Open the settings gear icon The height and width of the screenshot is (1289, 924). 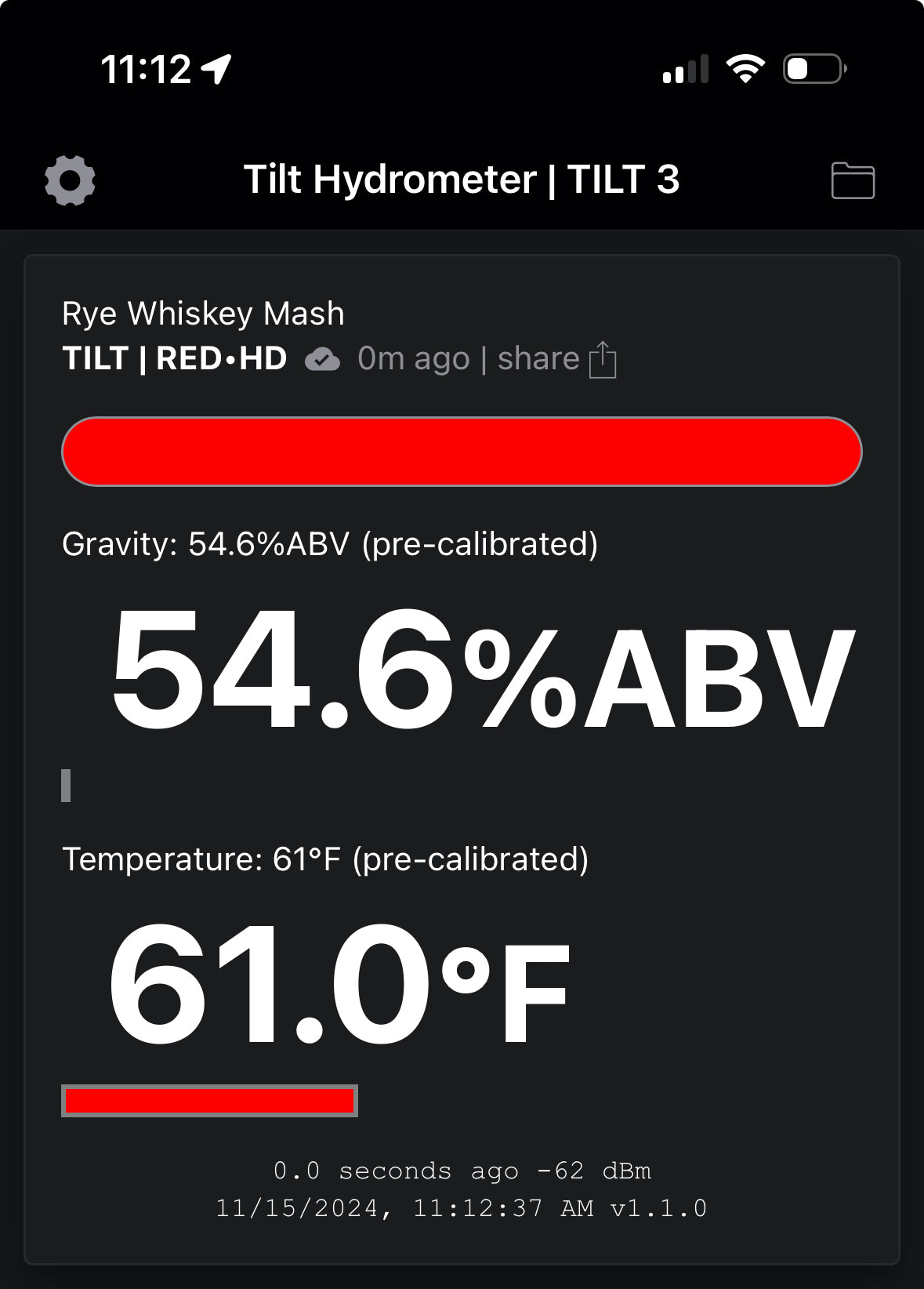pyautogui.click(x=71, y=180)
